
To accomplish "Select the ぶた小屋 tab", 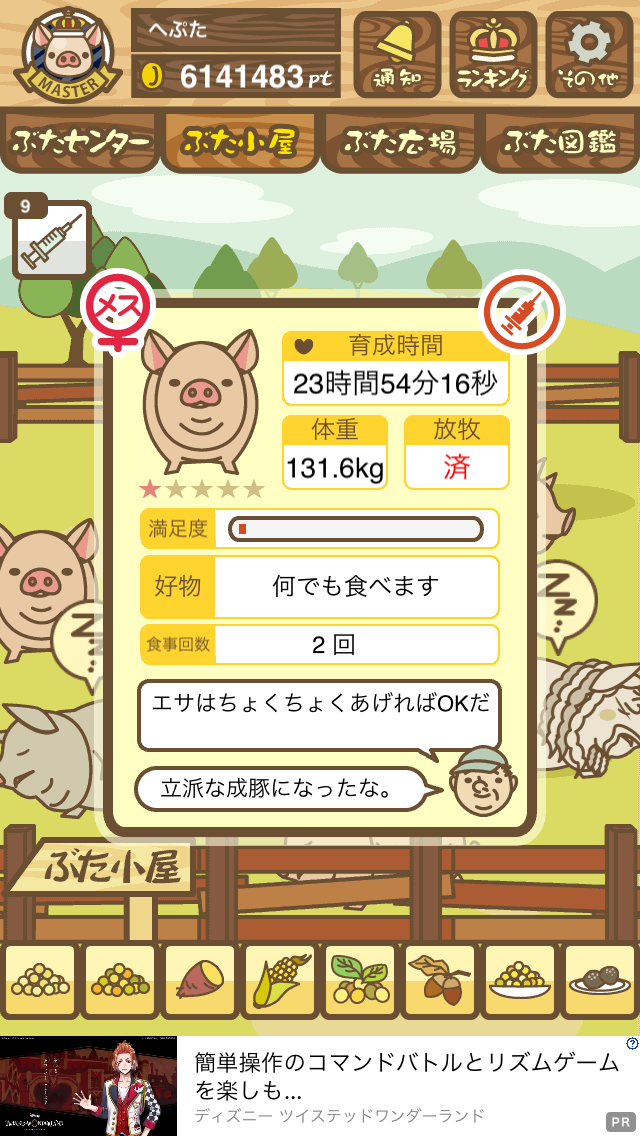I will click(x=240, y=142).
